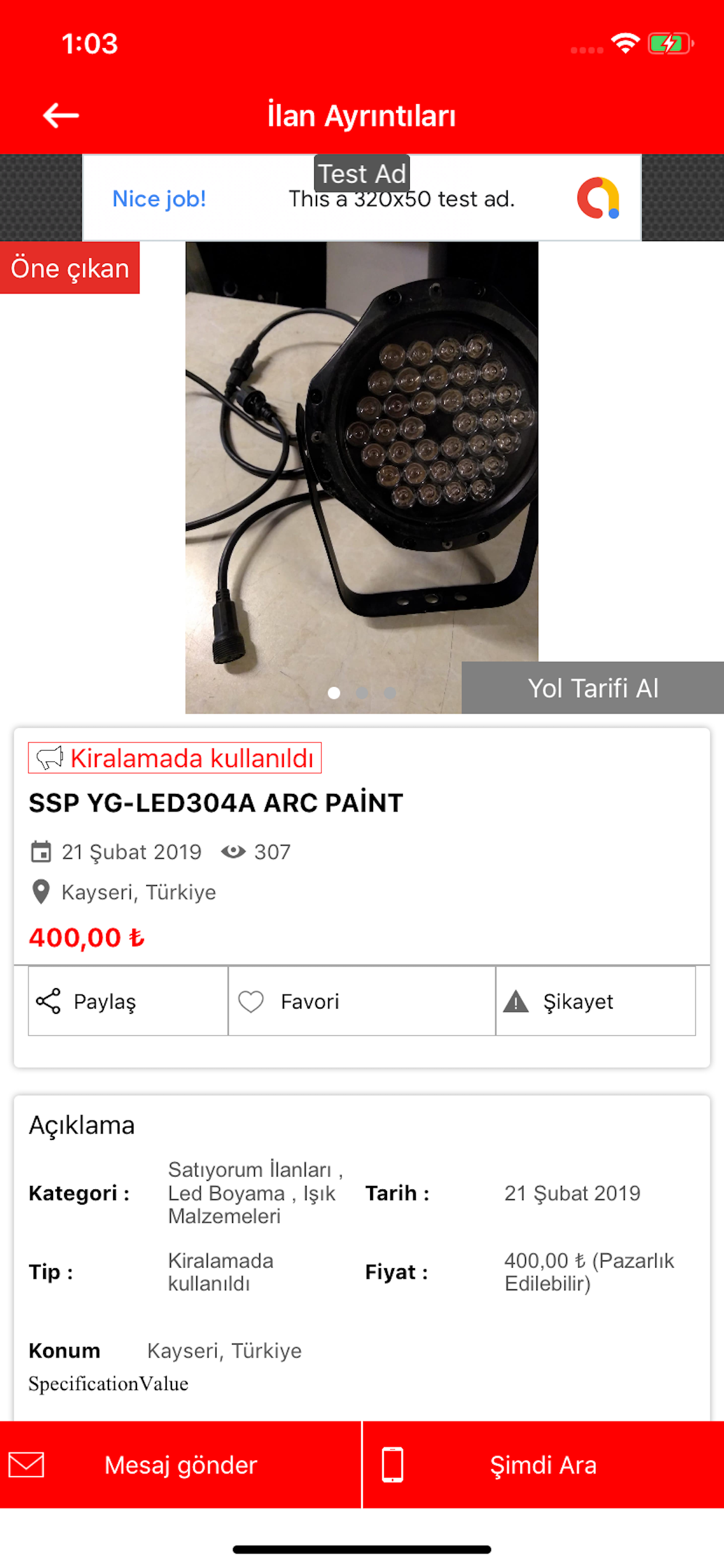724x1568 pixels.
Task: Tap the Mesaj gönder button
Action: click(181, 1466)
